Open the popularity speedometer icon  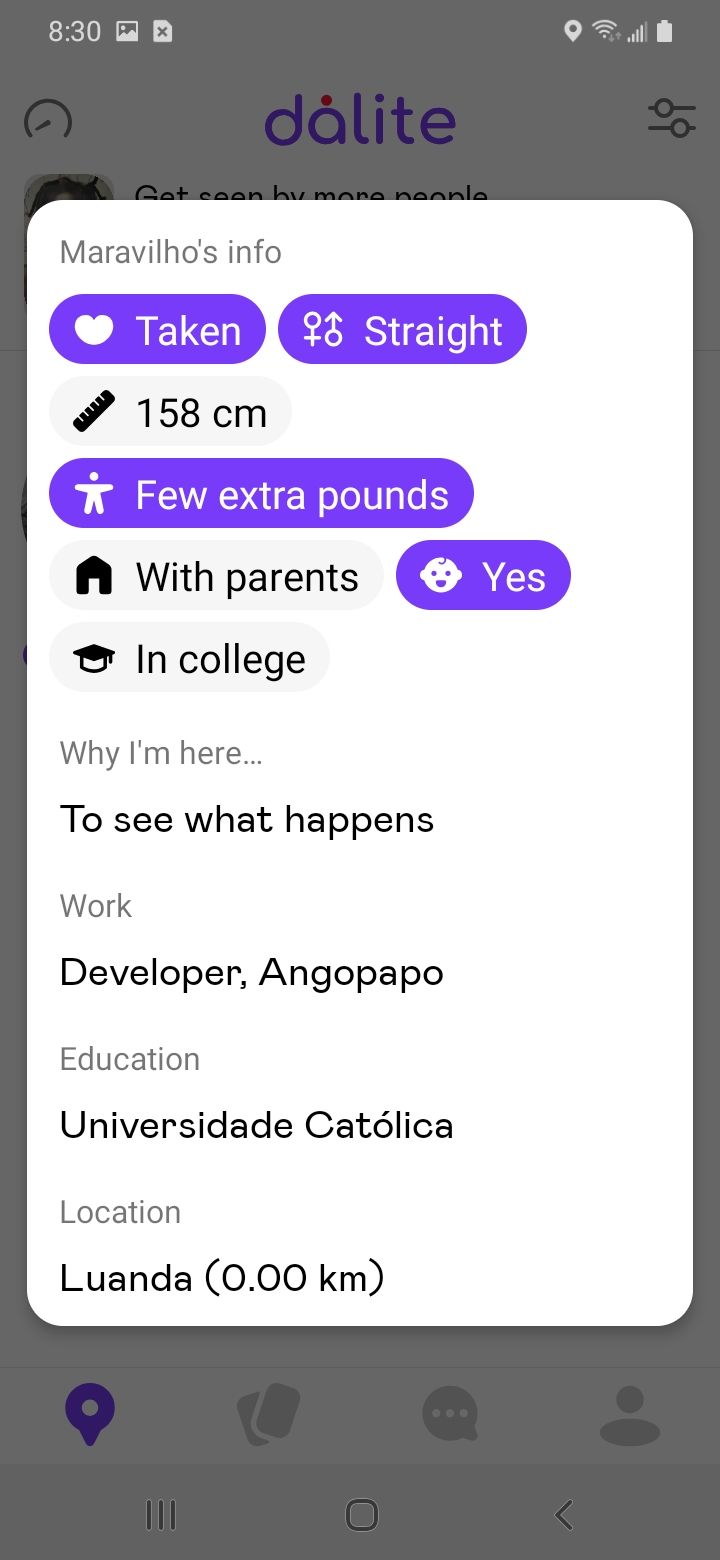point(48,120)
